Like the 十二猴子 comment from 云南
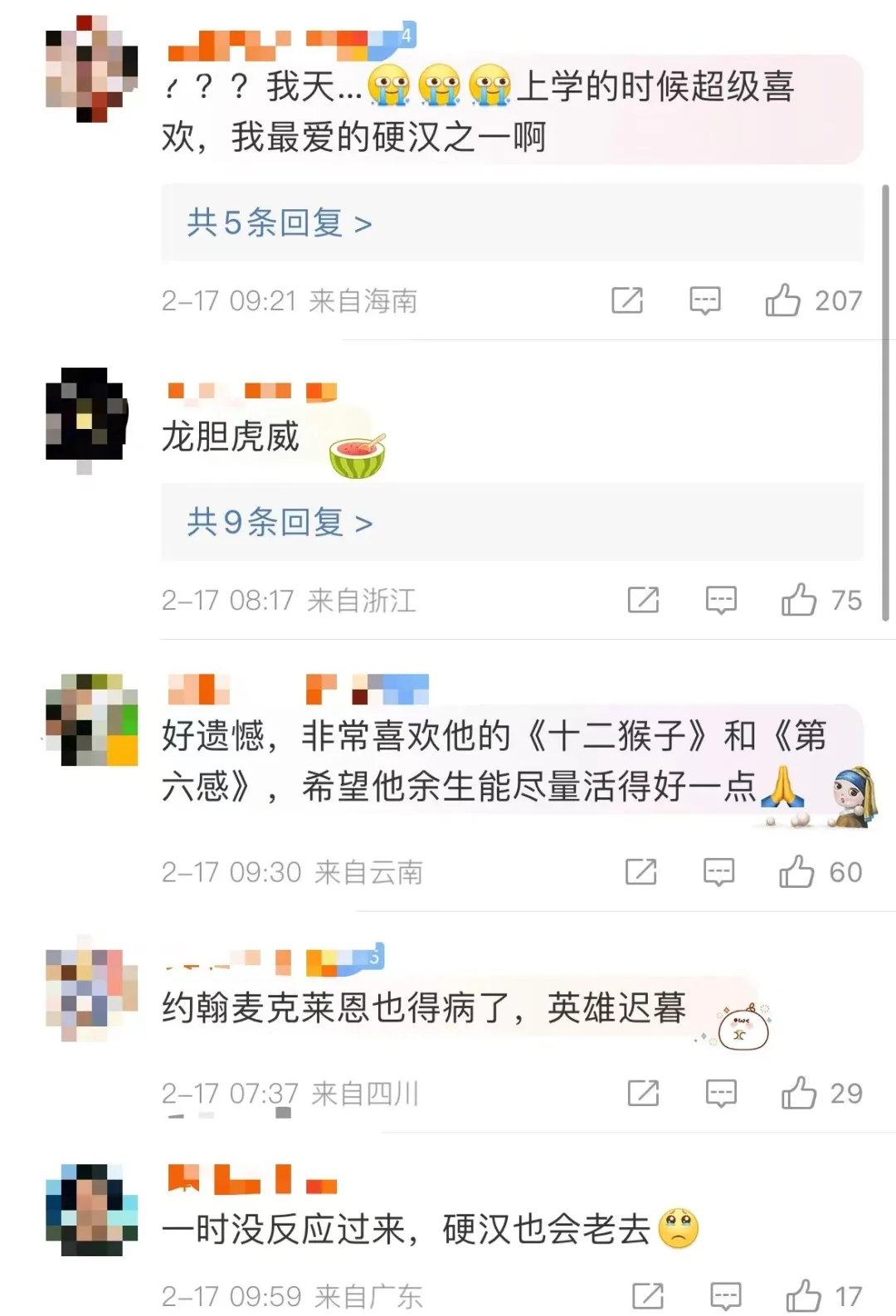This screenshot has height=1316, width=896. 796,871
